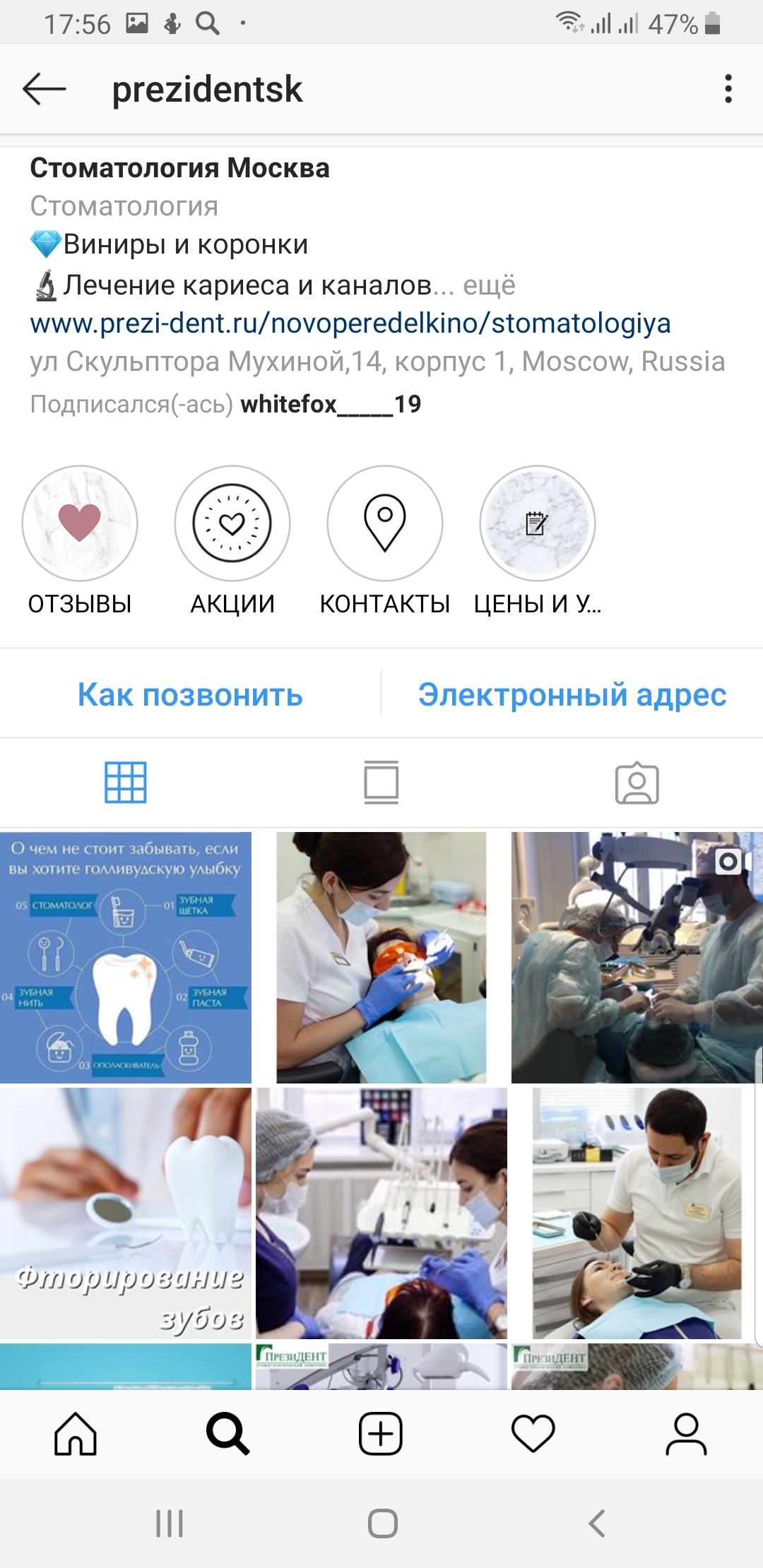
Task: Go to the Home feed tab
Action: click(76, 1435)
